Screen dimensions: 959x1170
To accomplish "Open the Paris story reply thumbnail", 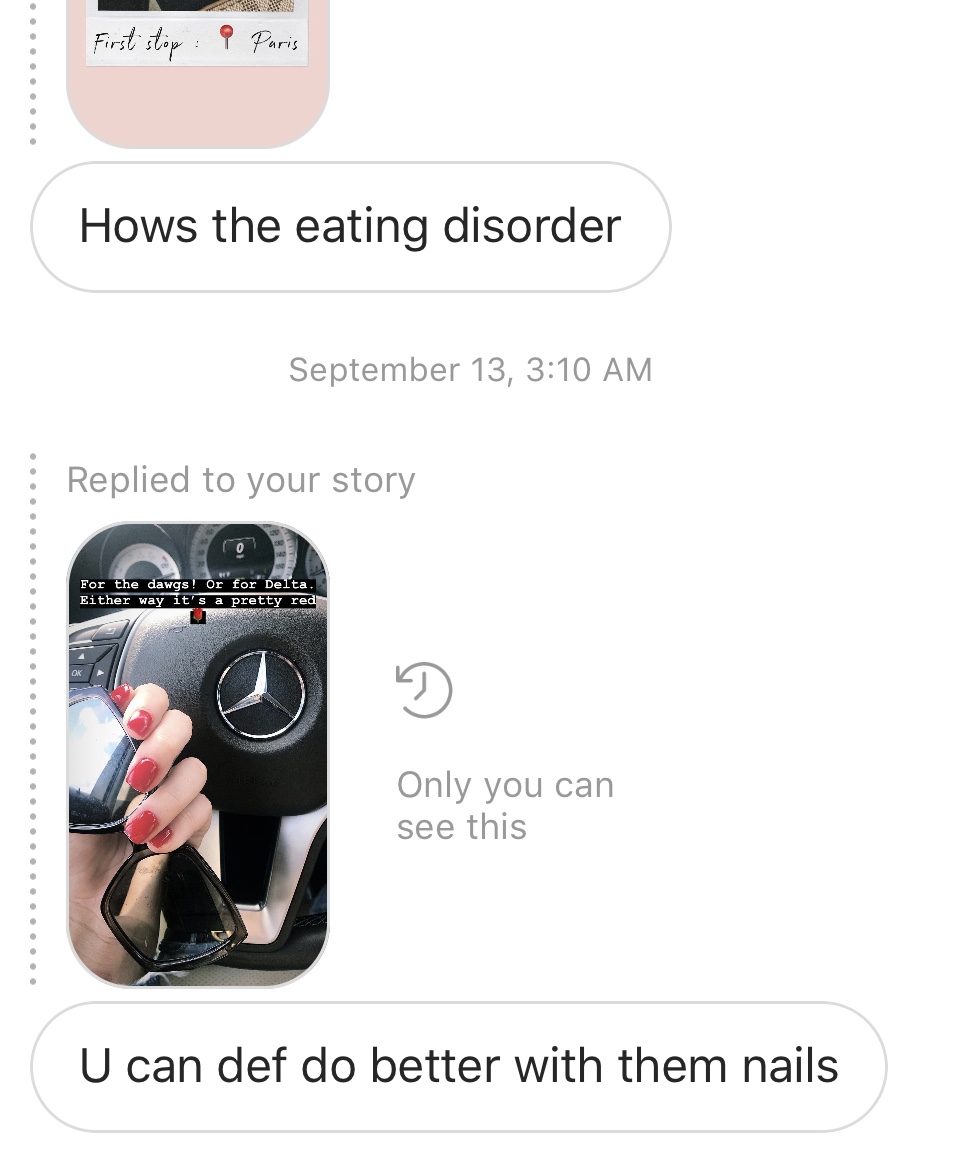I will click(x=197, y=70).
